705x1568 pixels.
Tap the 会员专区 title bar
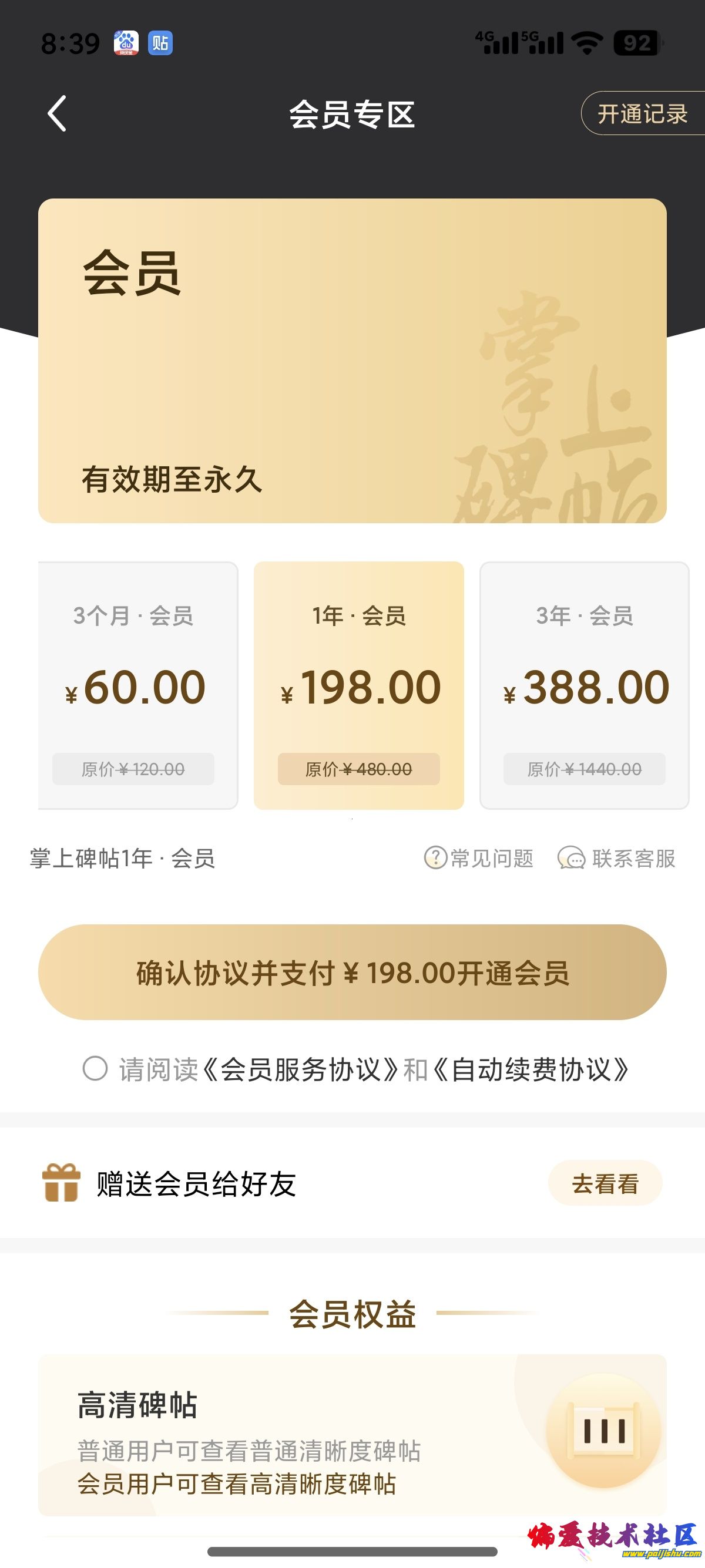[x=352, y=116]
